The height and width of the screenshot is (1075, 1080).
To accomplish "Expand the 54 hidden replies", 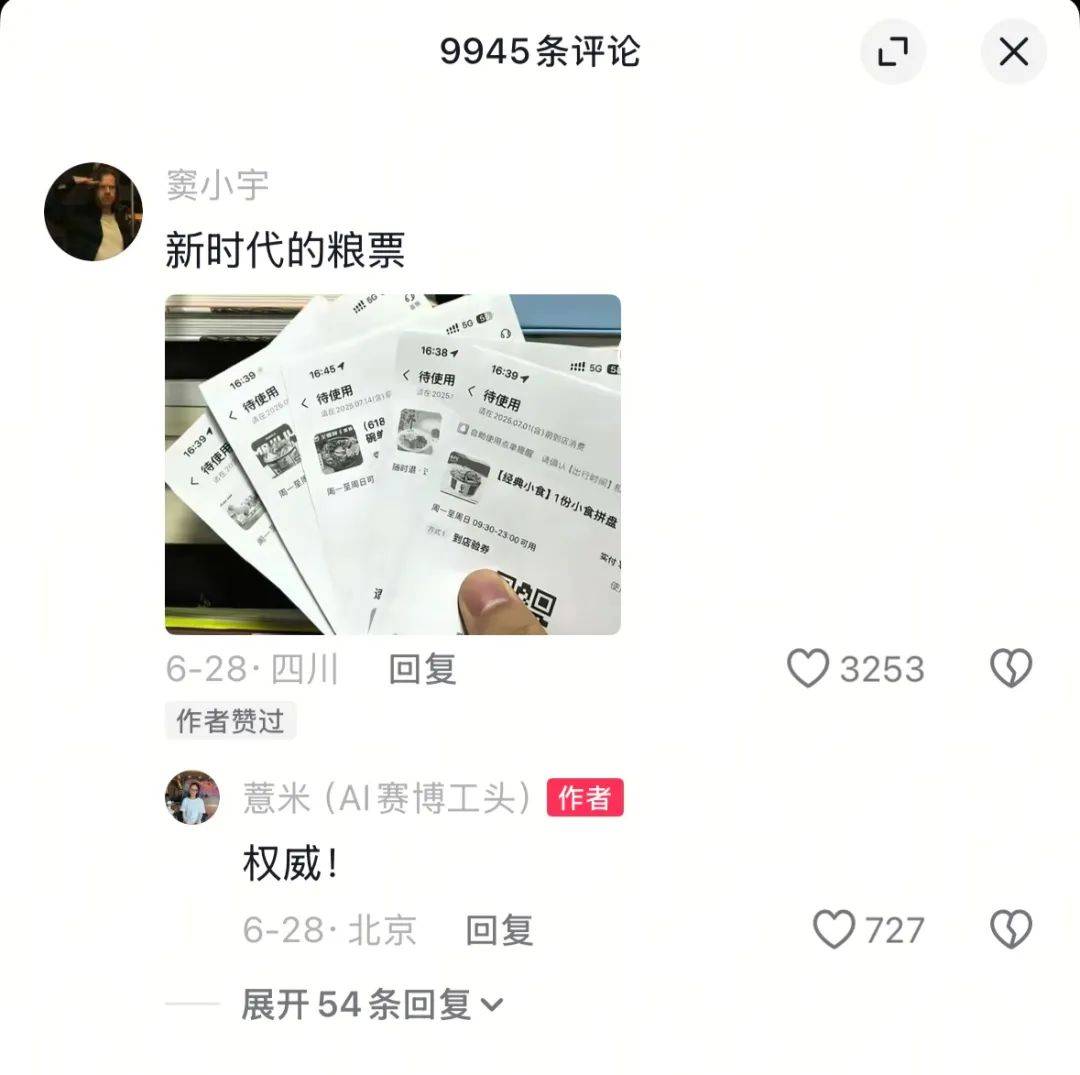I will pyautogui.click(x=371, y=1004).
